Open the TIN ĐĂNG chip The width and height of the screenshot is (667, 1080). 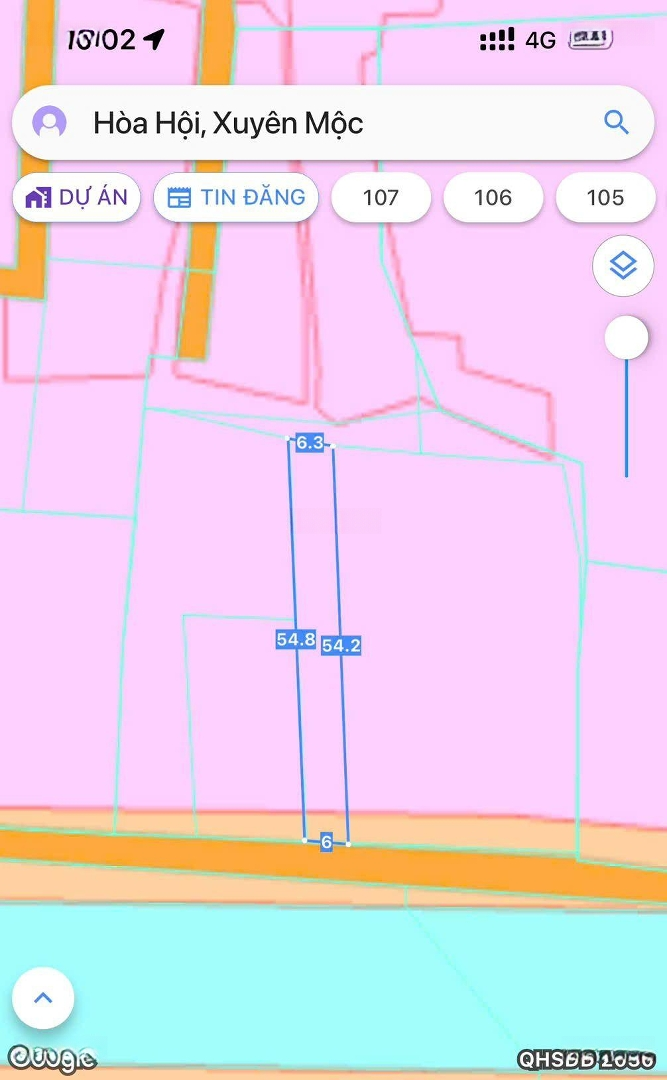(236, 198)
